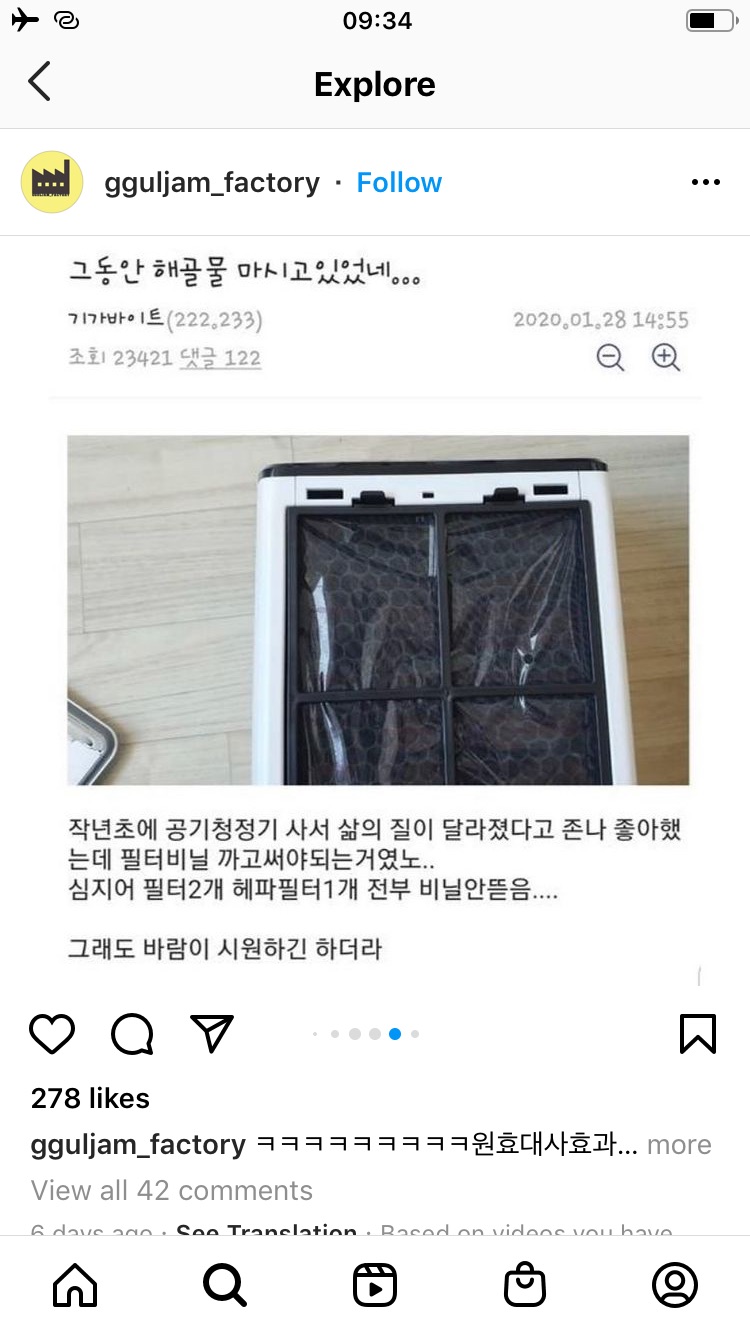Expand the caption with more

679,1145
